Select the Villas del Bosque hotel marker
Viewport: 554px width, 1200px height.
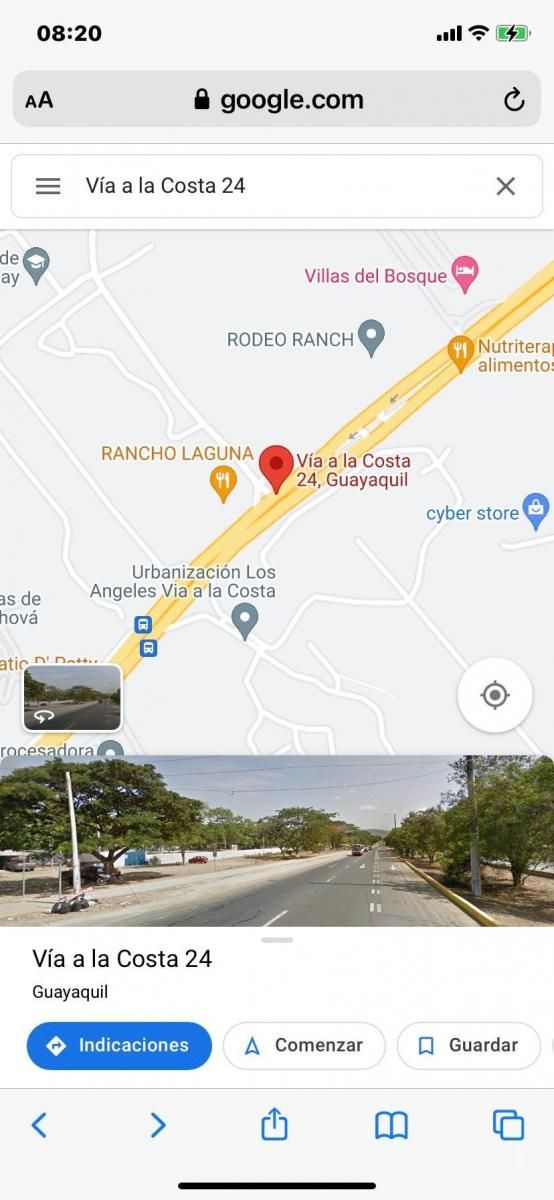tap(465, 274)
